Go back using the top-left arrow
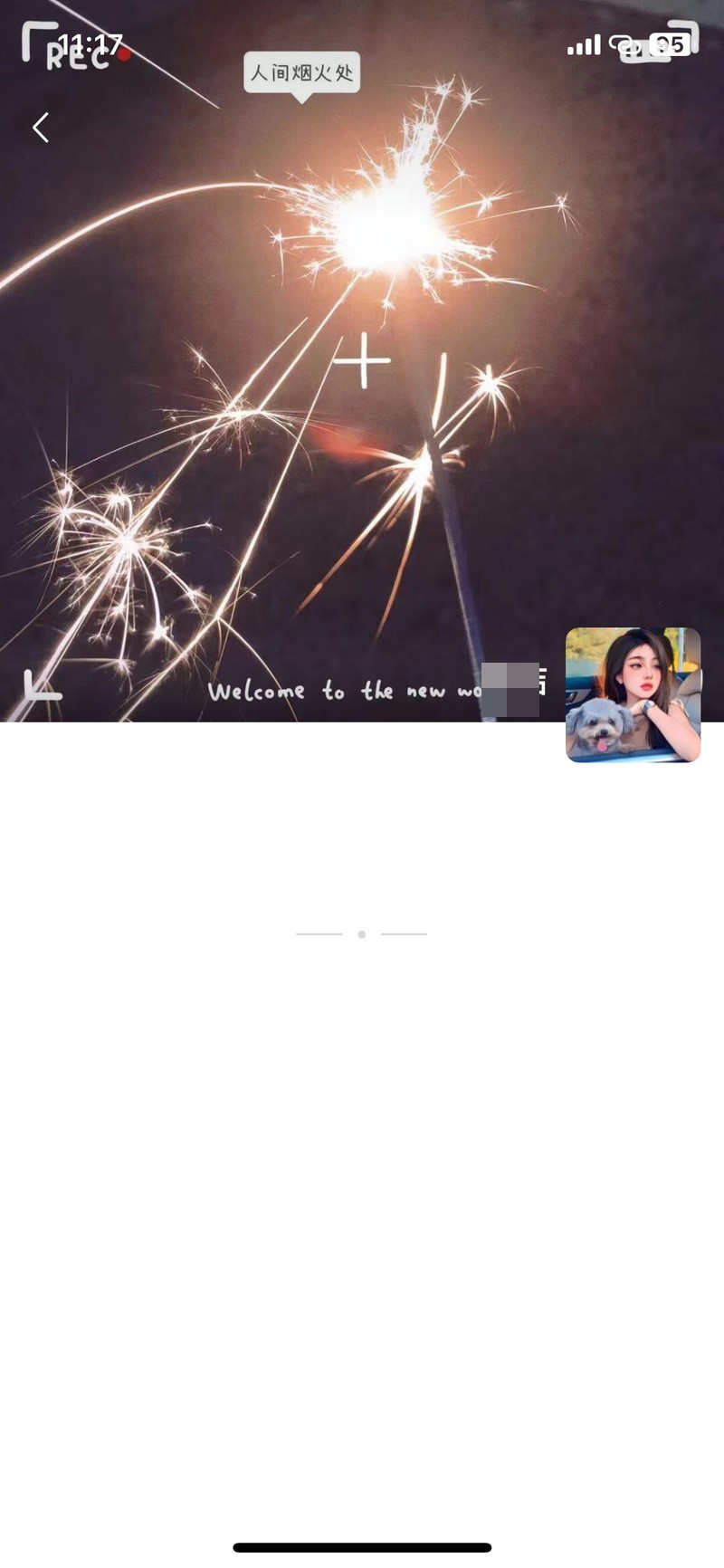The height and width of the screenshot is (1568, 724). 41,128
